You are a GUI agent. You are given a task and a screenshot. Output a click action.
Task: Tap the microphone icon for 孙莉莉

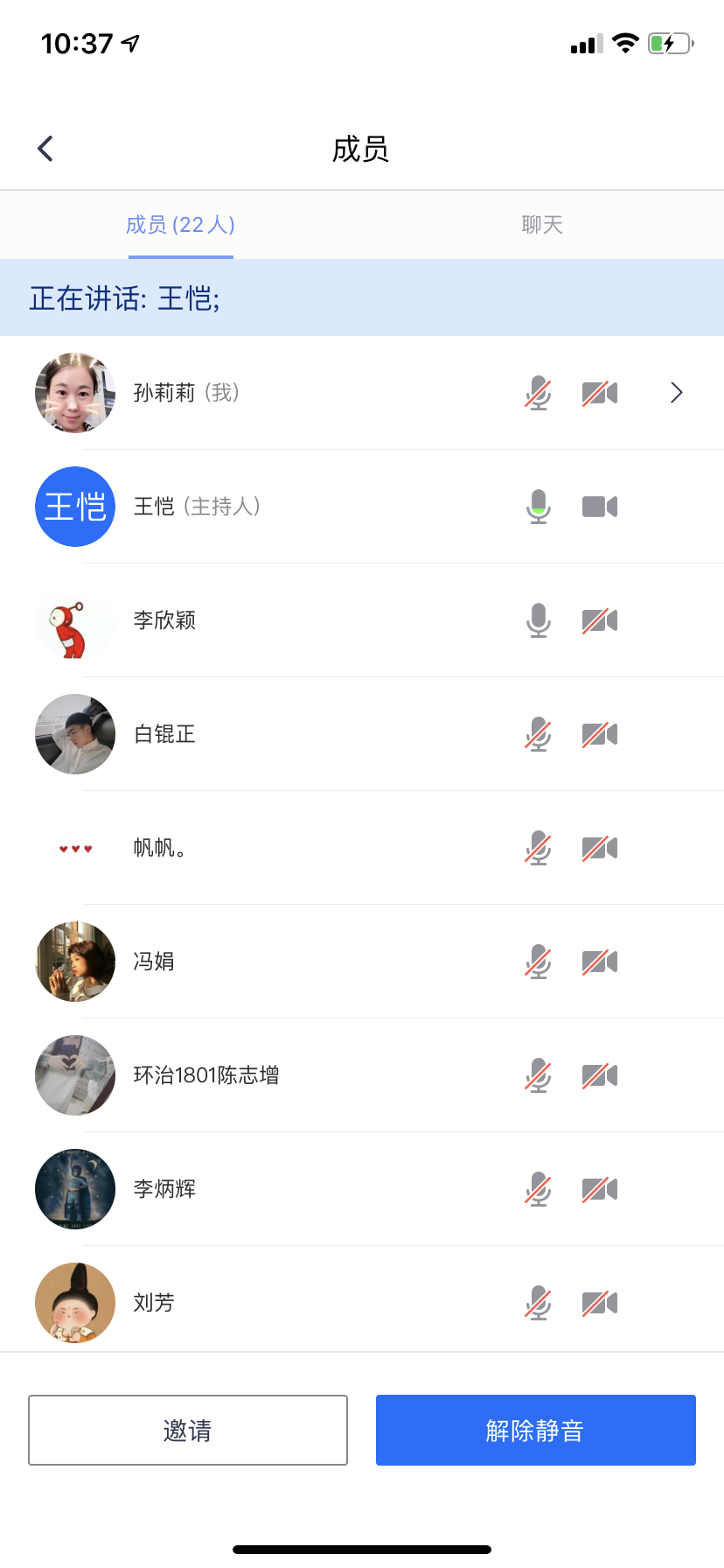pyautogui.click(x=539, y=393)
